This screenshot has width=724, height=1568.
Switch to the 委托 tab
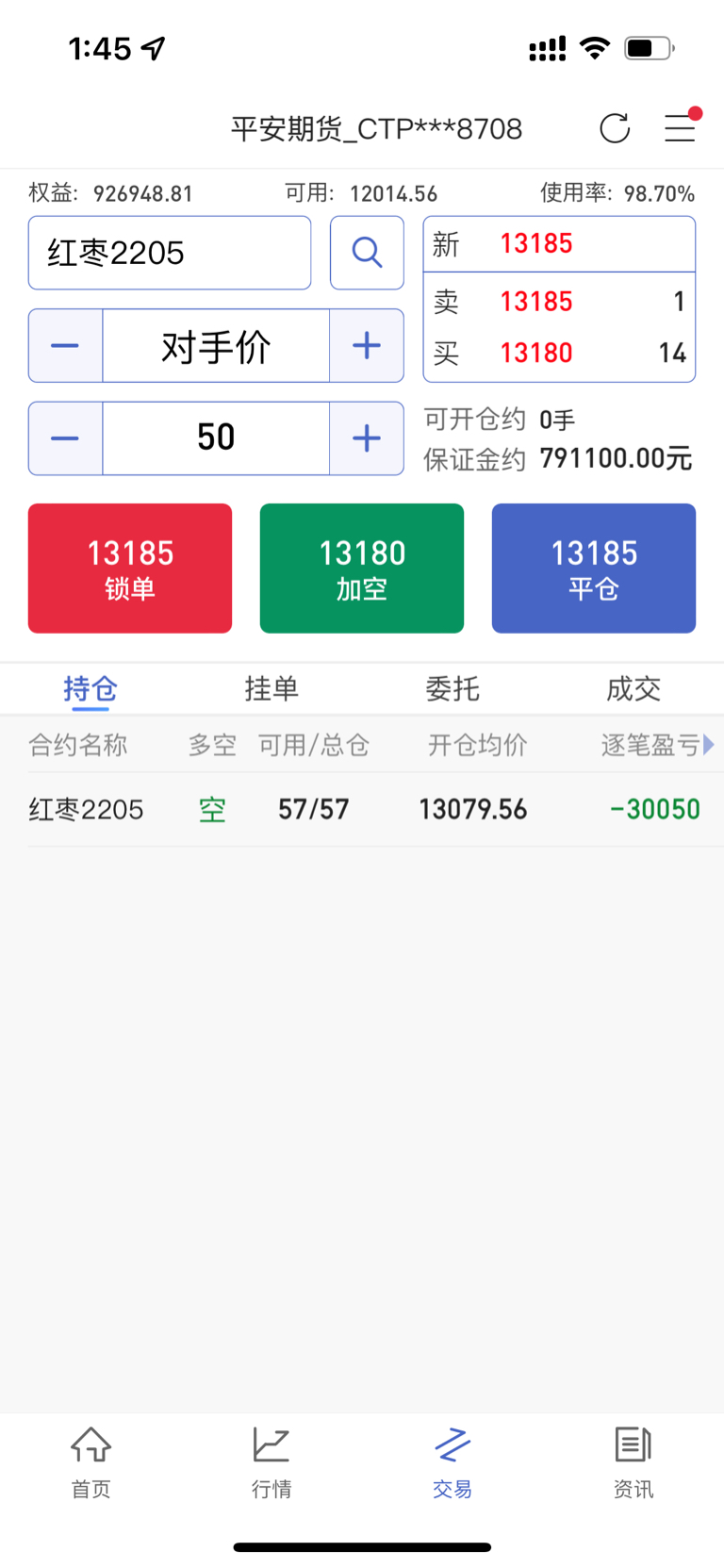click(452, 689)
